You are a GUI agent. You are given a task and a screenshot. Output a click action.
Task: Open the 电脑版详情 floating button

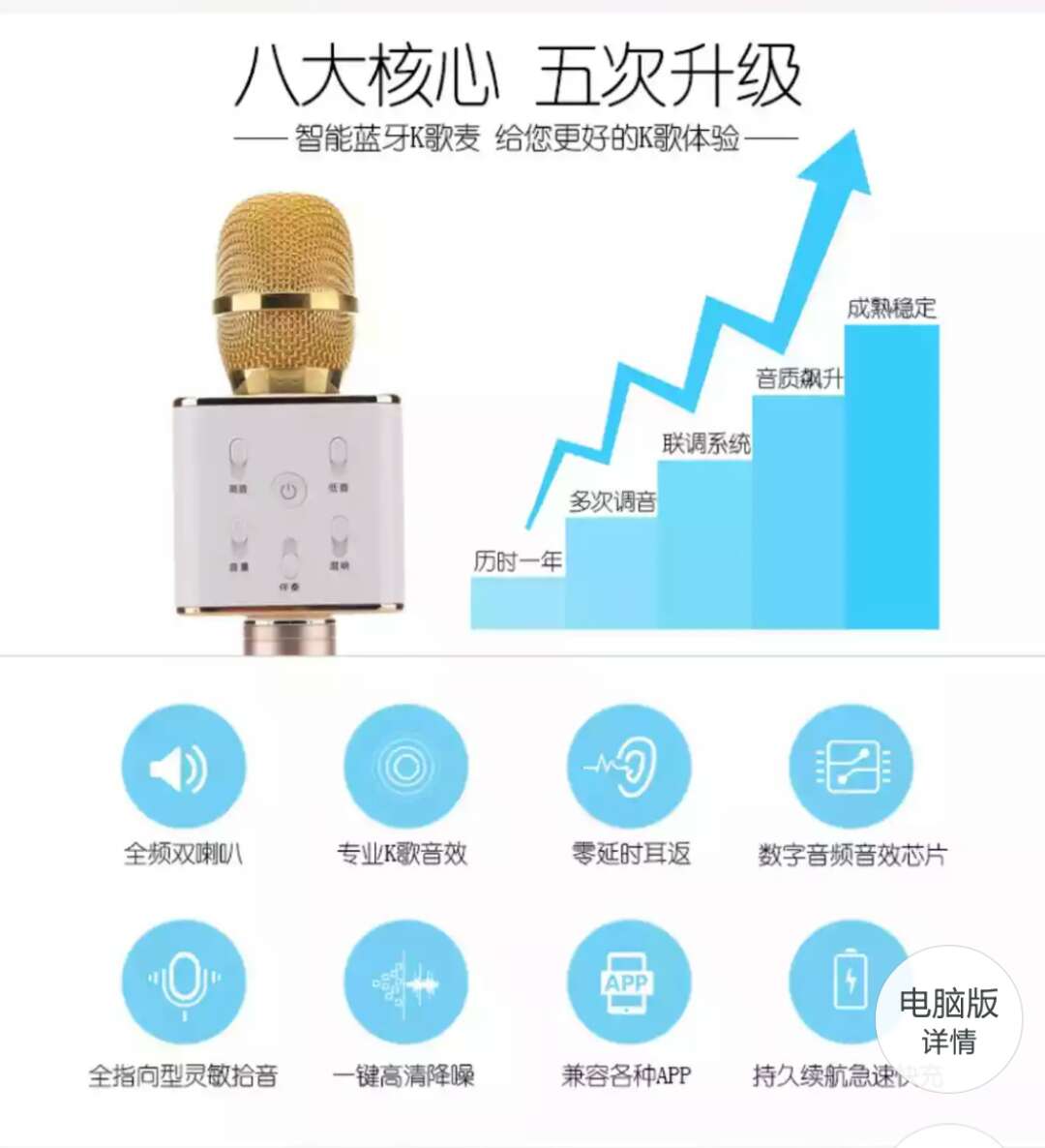pos(948,1020)
